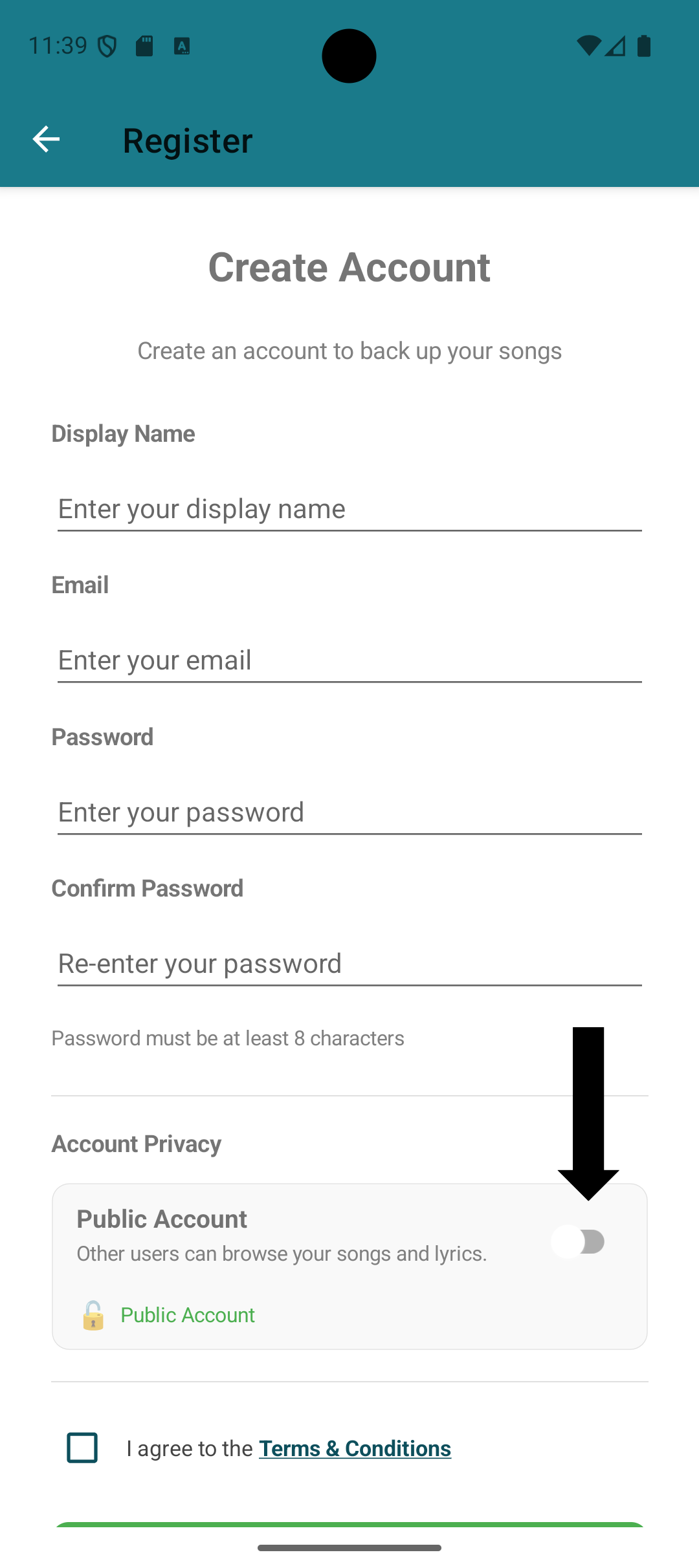Focus the Email text field

pos(349,661)
